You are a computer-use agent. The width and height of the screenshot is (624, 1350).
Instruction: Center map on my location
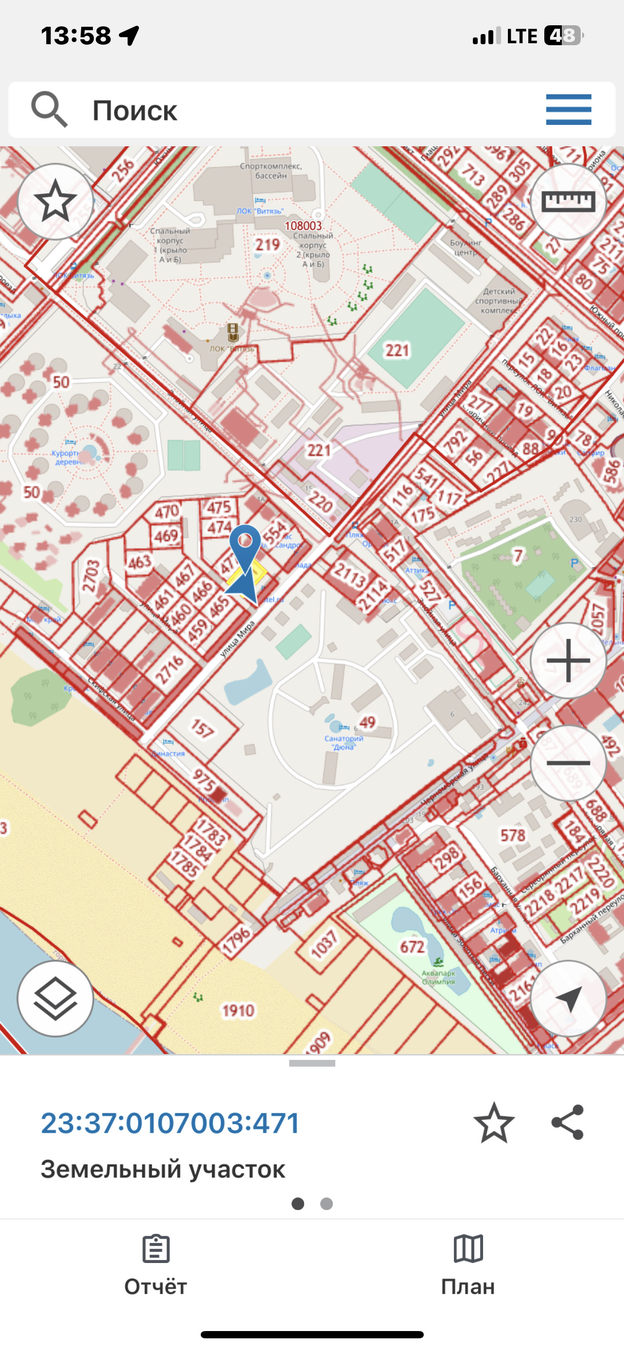click(567, 998)
